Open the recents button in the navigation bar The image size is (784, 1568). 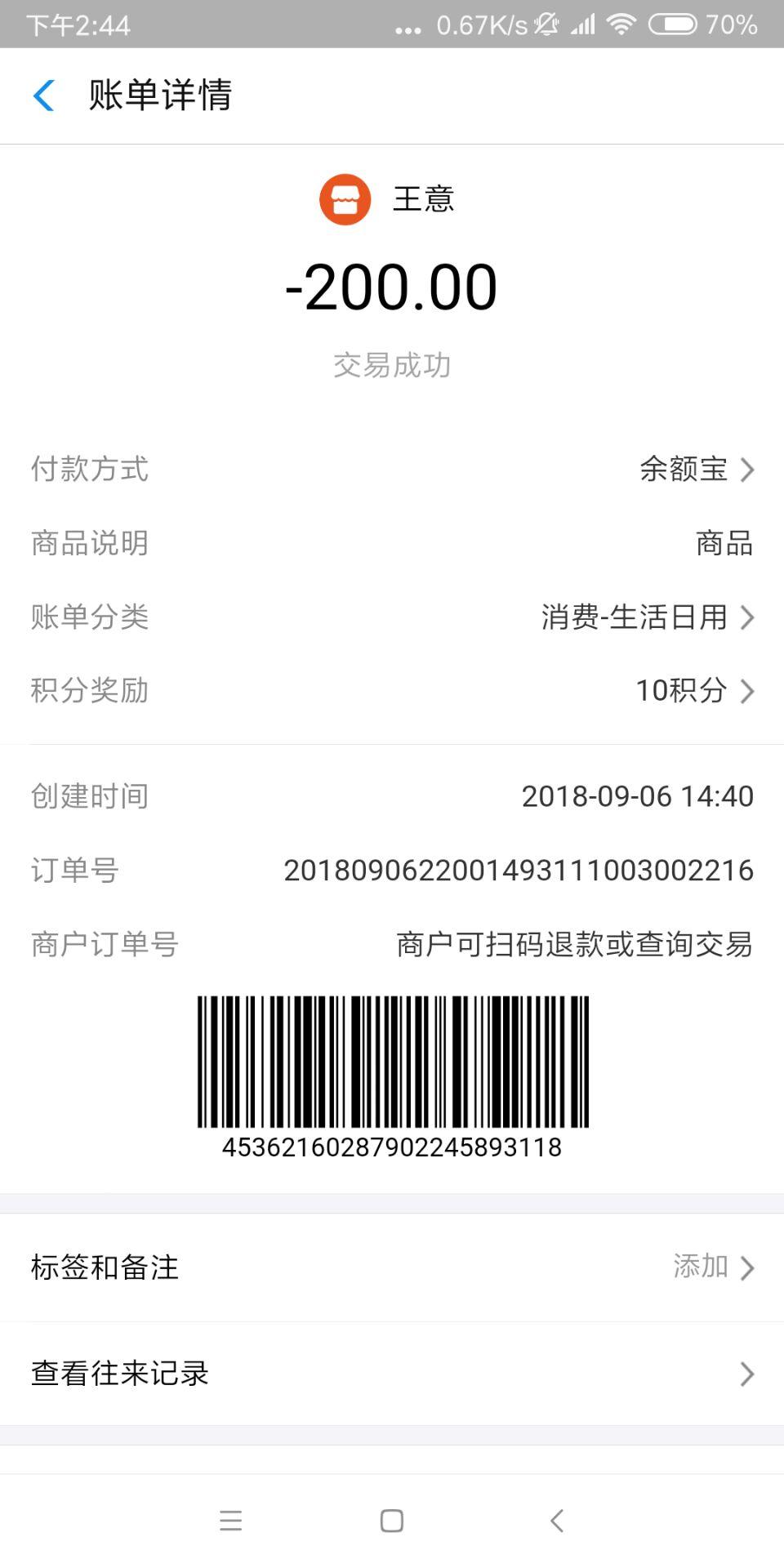pyautogui.click(x=231, y=1521)
